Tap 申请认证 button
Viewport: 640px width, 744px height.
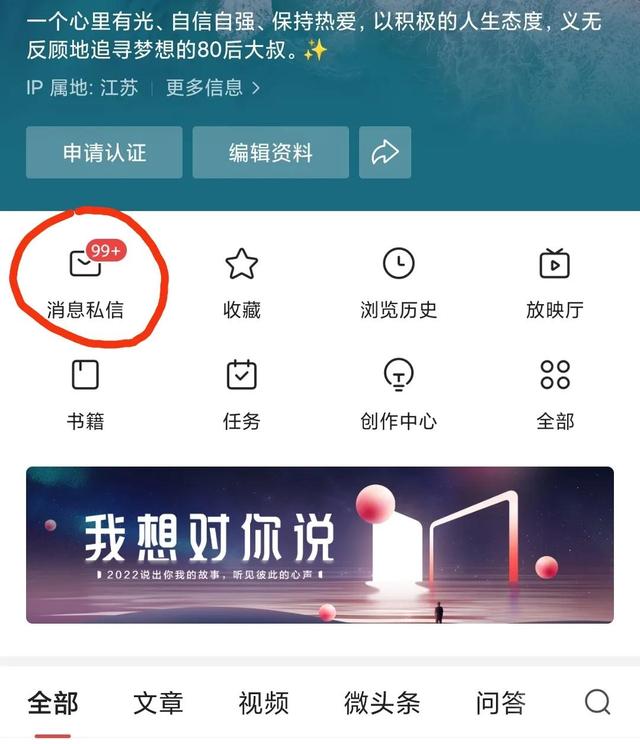(x=104, y=152)
